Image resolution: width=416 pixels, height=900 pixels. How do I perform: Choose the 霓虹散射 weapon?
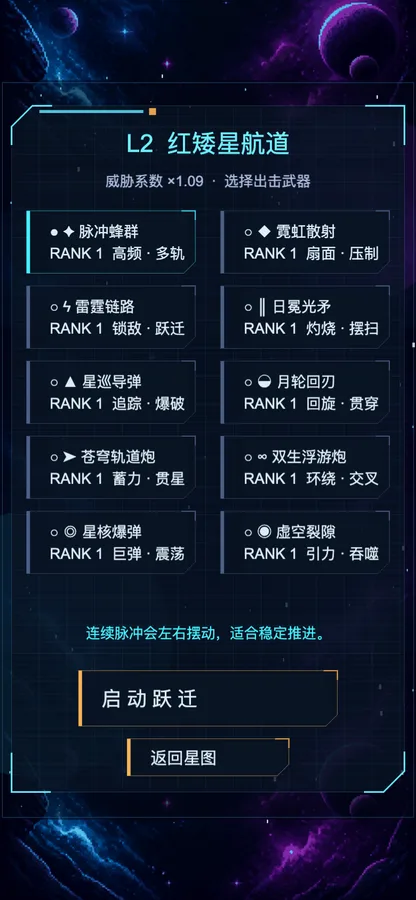(x=305, y=242)
